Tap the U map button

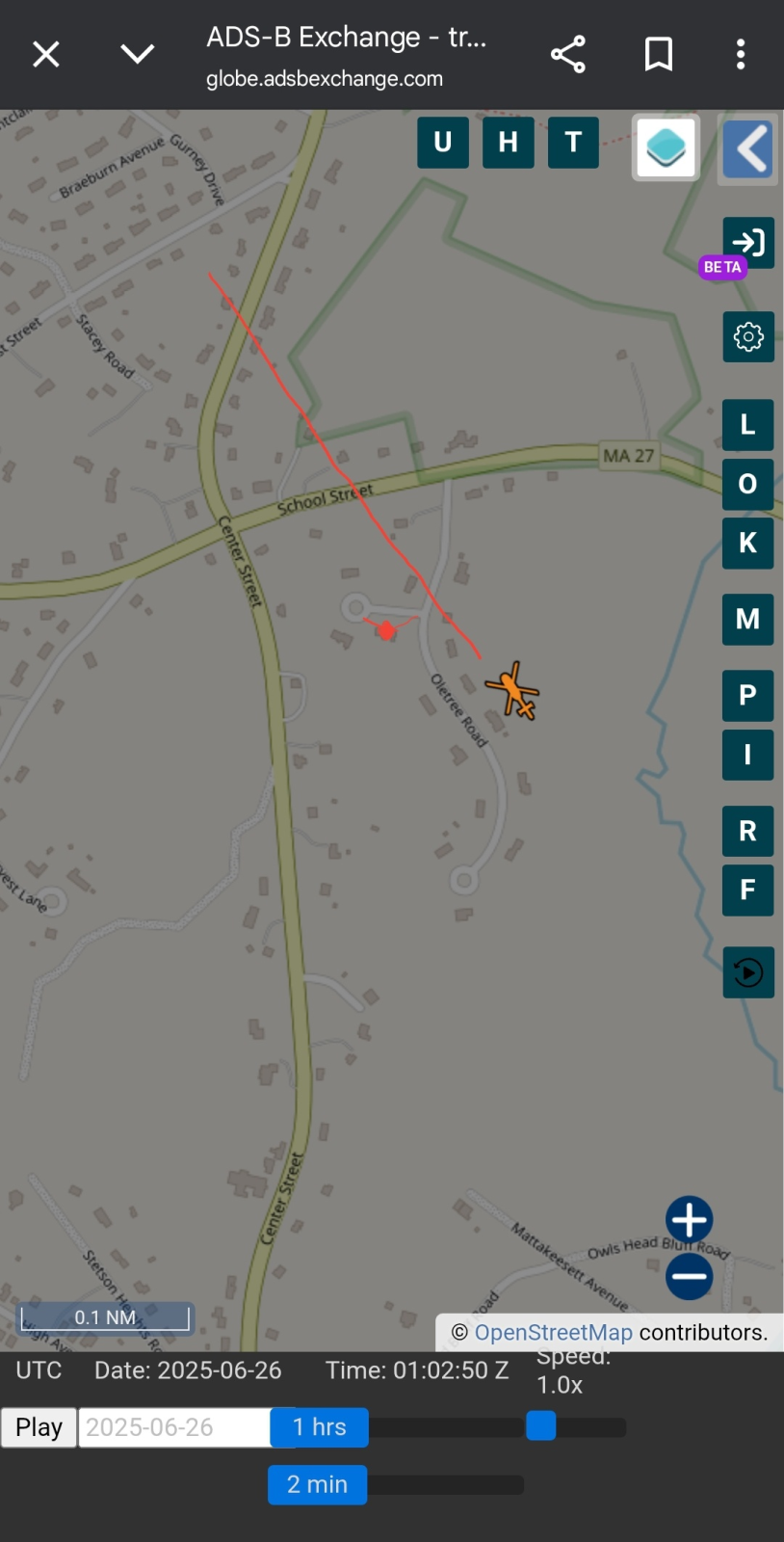click(x=443, y=143)
